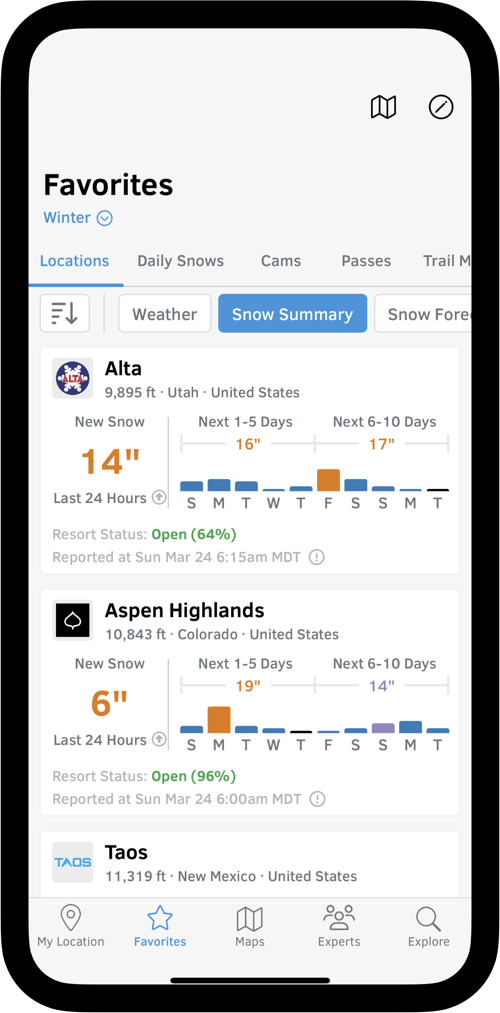The image size is (500, 1013).
Task: Expand the Winter season dropdown
Action: 78,218
